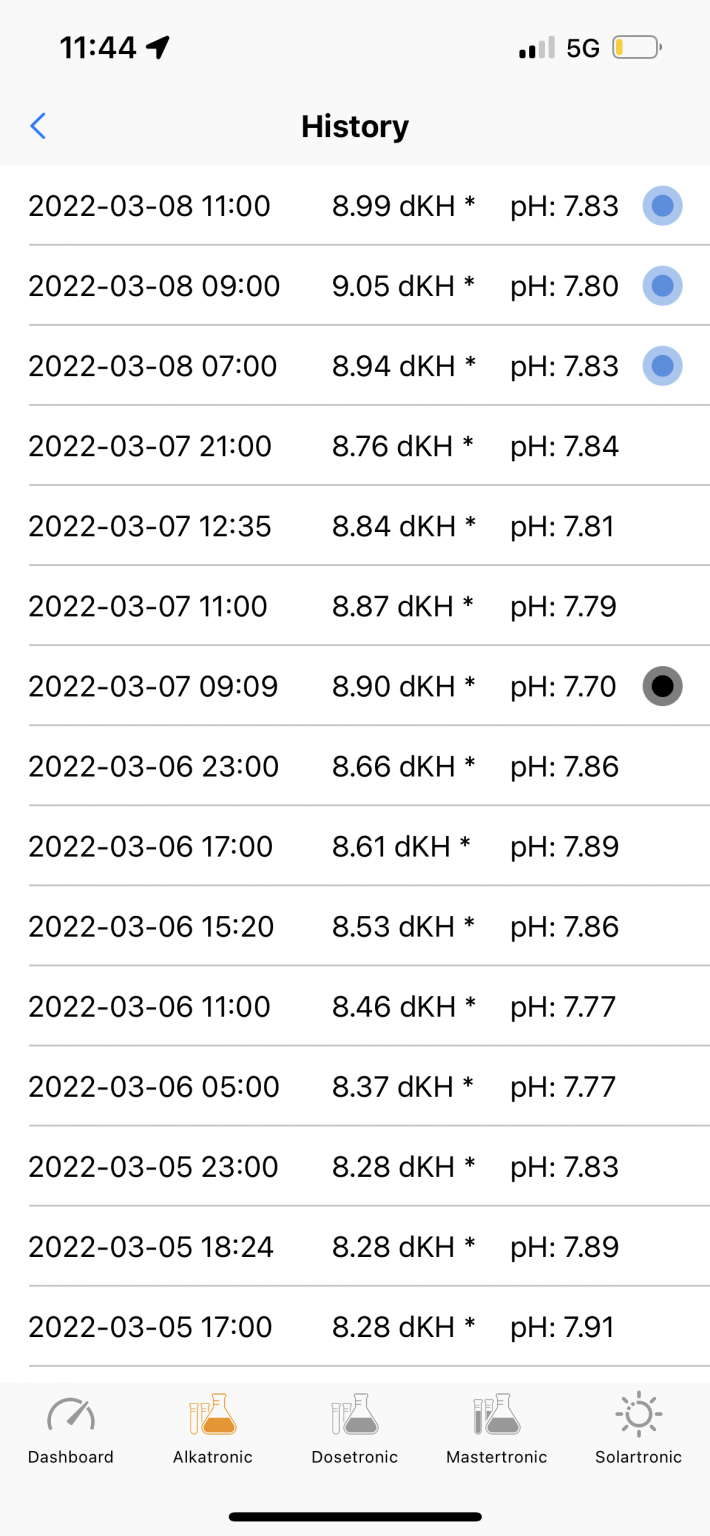Switch to the Dashboard tab
This screenshot has height=1536, width=710.
[x=71, y=1429]
